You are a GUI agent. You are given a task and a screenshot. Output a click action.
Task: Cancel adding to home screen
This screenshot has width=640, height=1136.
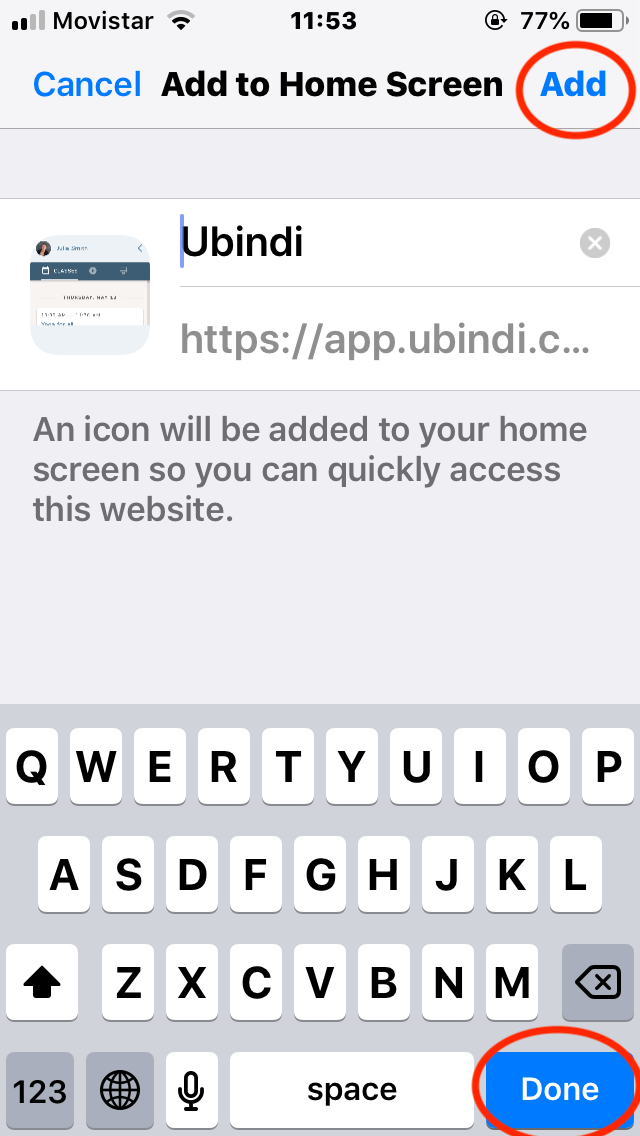87,85
